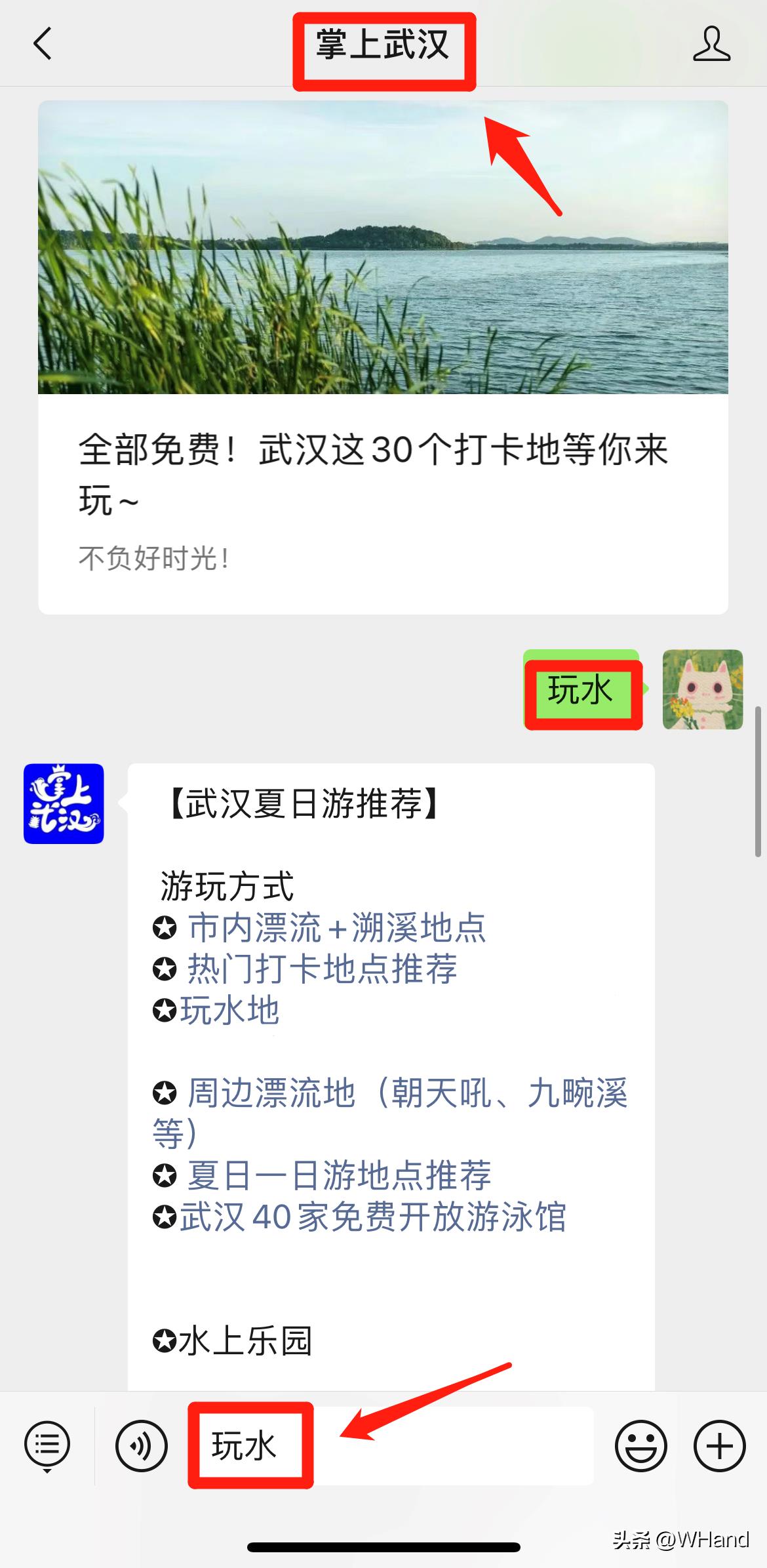Open the link 夏日一日游地点推荐
Screen dimensions: 767x1568
coord(339,1175)
